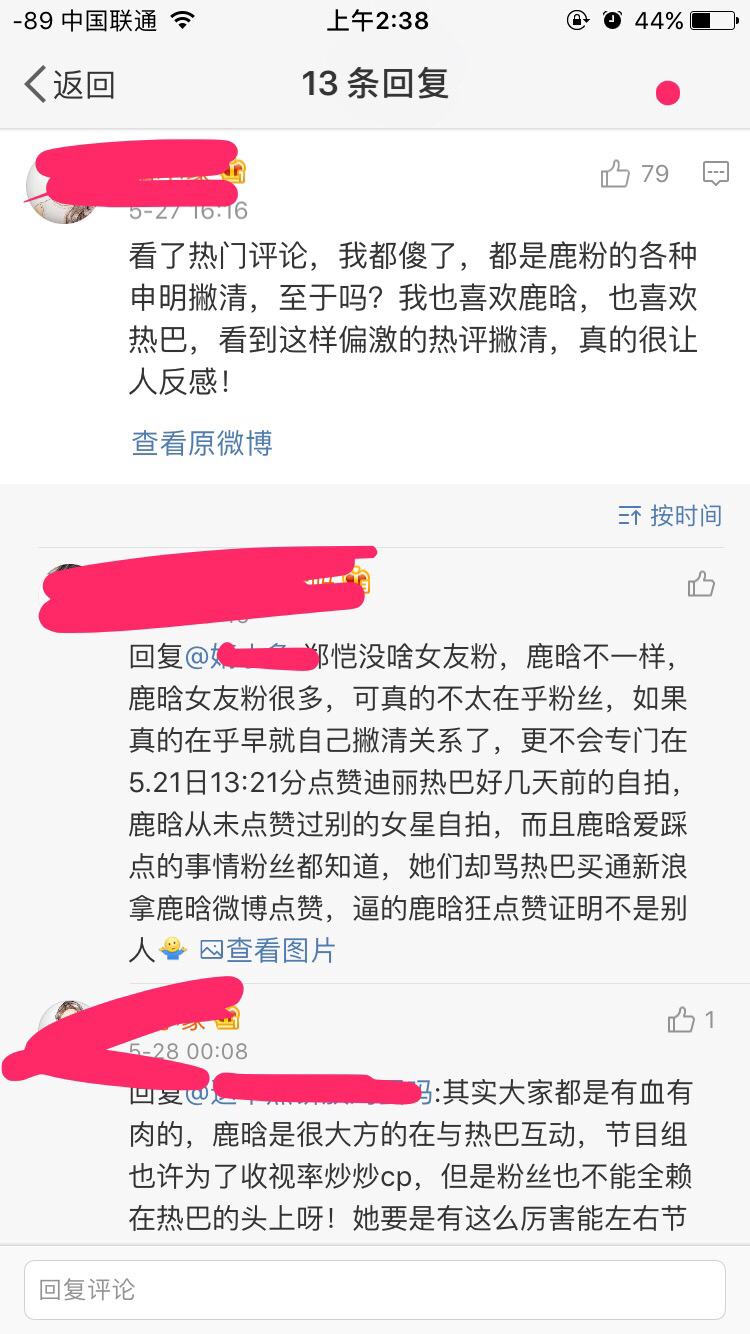Change sort order via 按时间
This screenshot has height=1334, width=750.
coord(670,515)
